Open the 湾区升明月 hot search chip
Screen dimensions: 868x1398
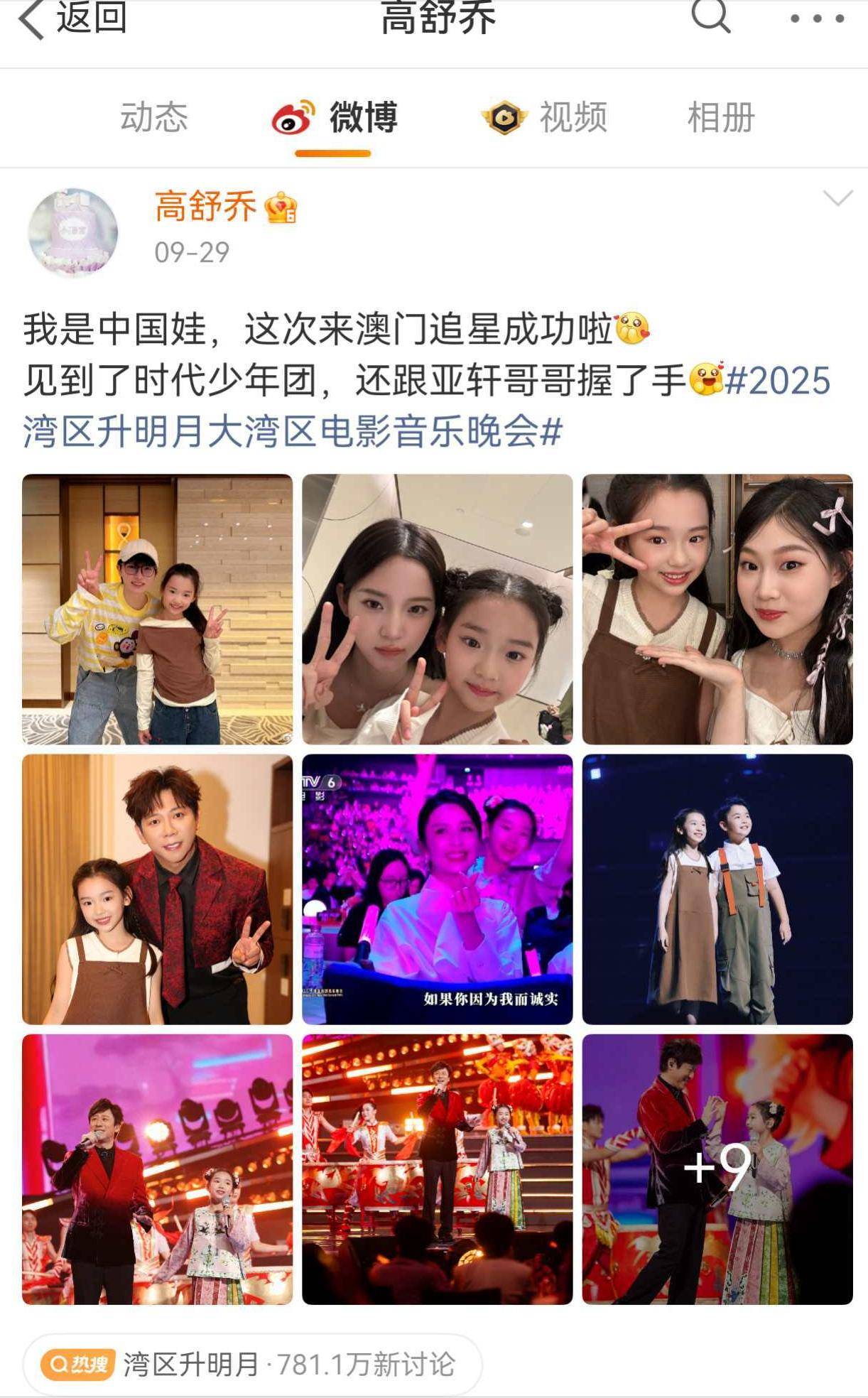coord(252,1364)
